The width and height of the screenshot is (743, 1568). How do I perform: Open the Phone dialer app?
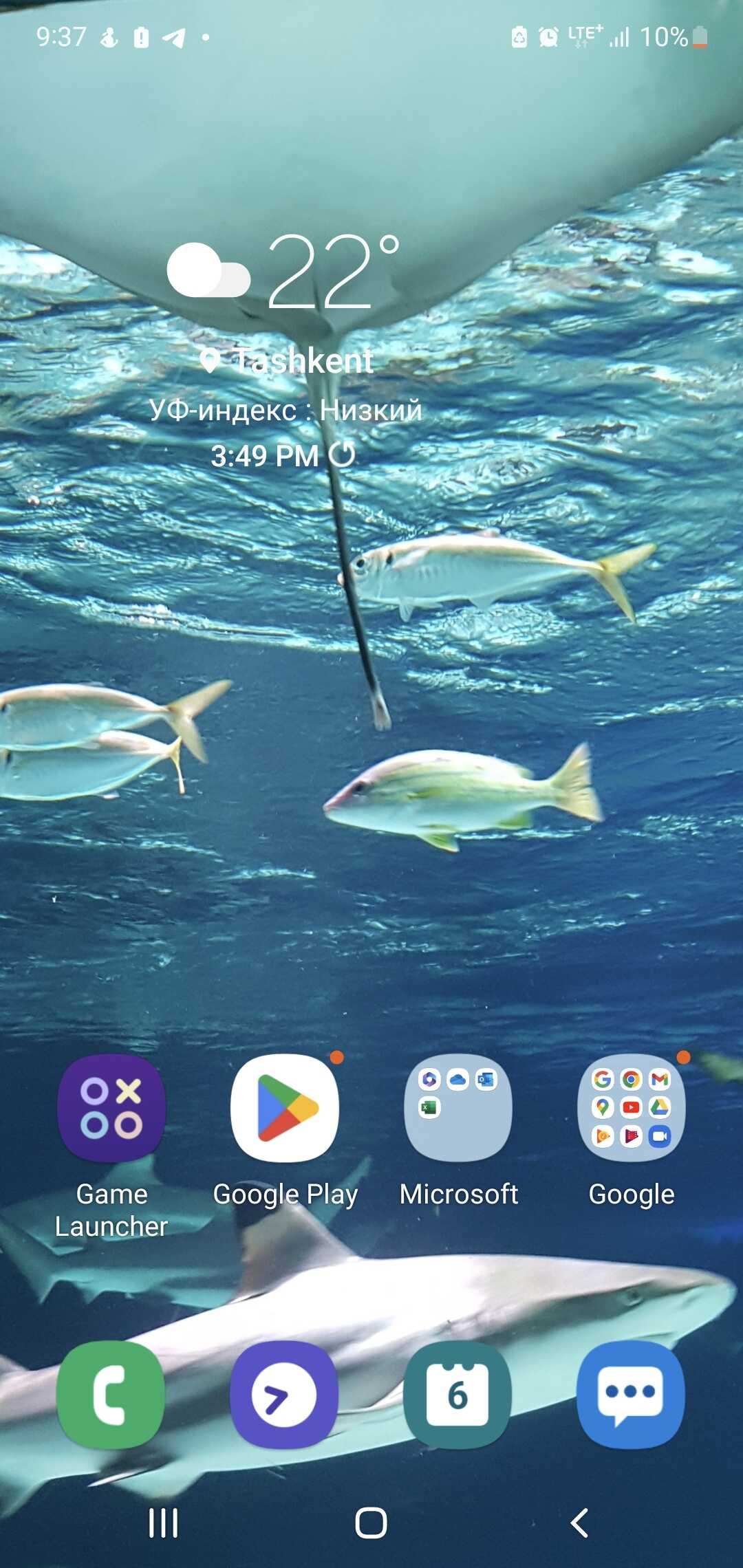point(111,1395)
